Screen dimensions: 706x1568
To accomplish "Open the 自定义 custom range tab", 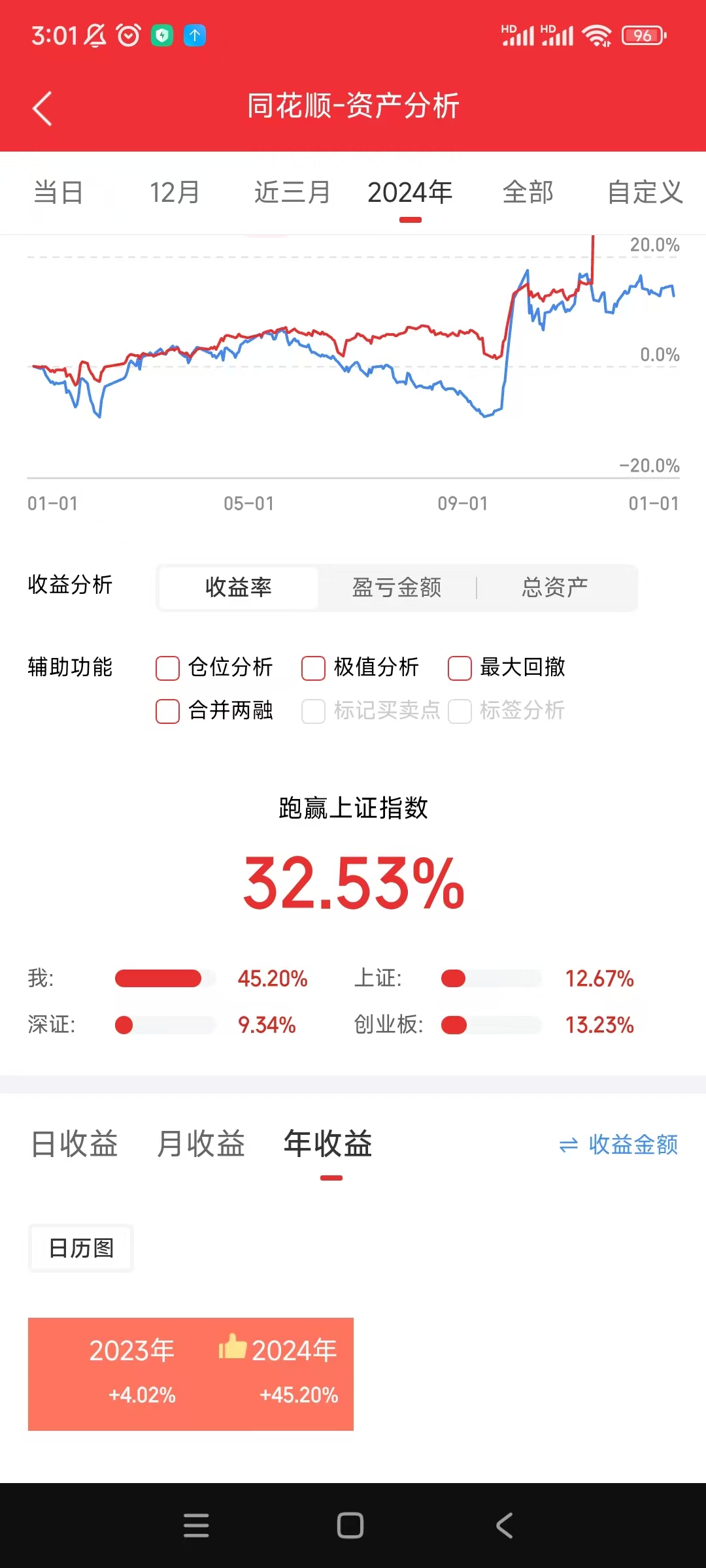I will click(x=645, y=193).
